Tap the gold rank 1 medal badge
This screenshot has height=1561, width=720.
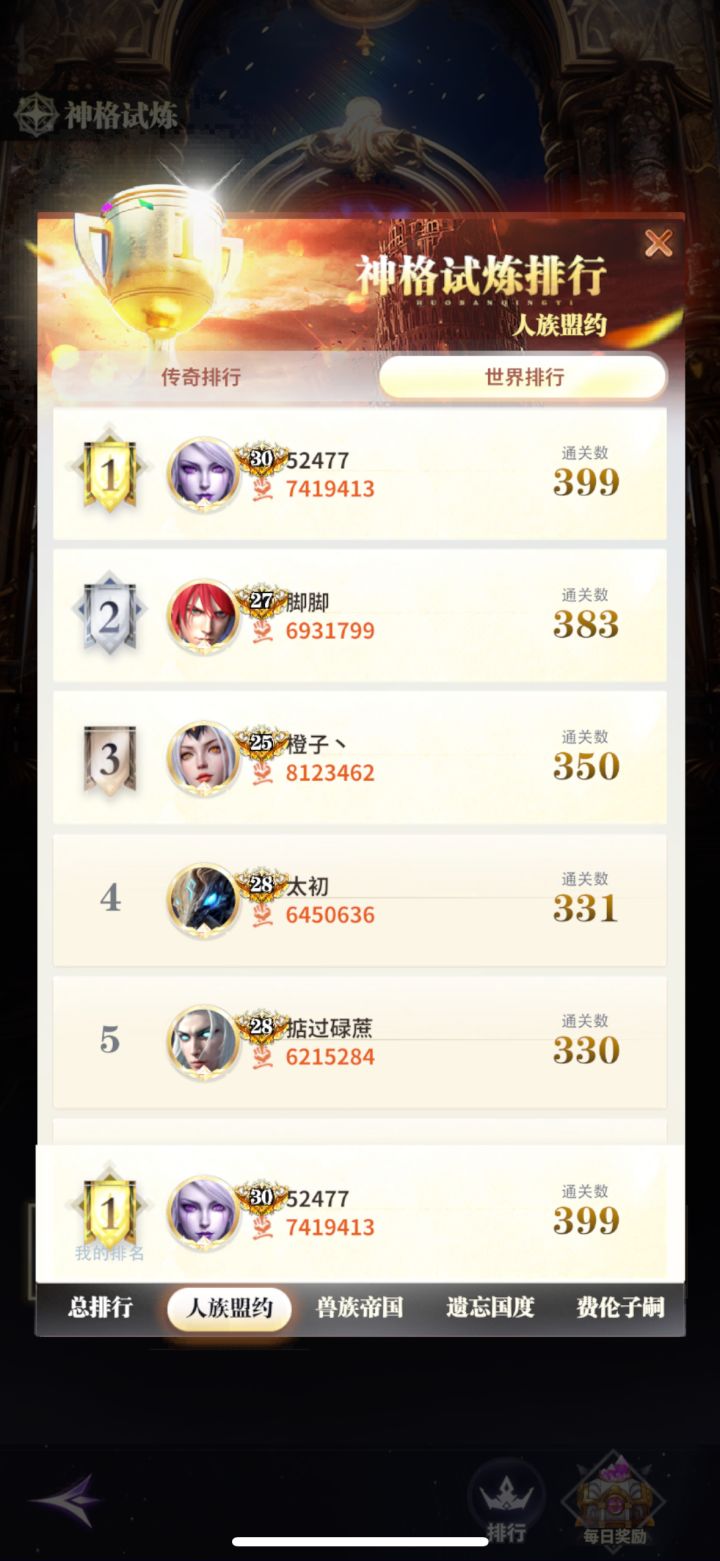(x=110, y=473)
